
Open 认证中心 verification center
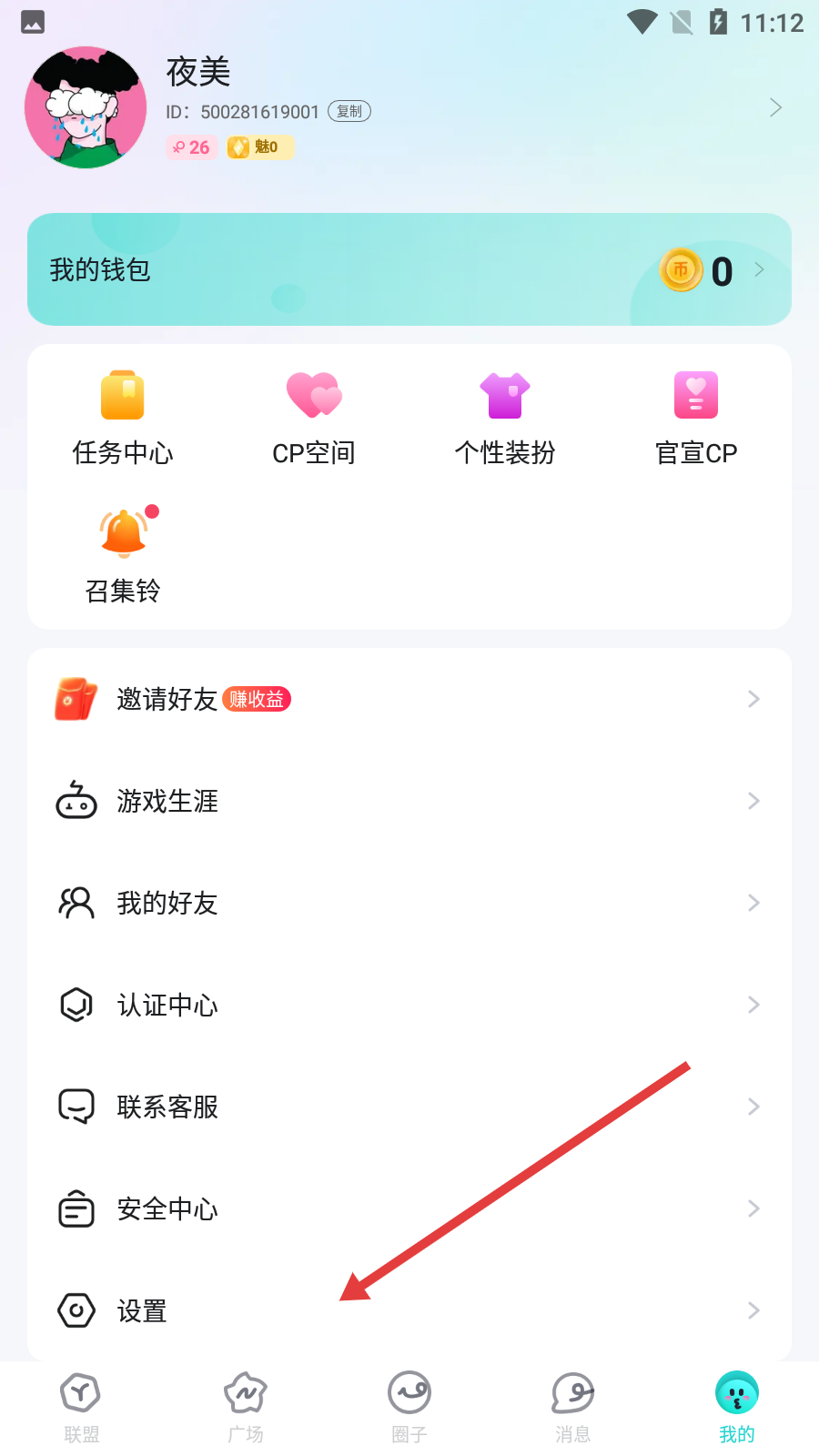pyautogui.click(x=409, y=1005)
